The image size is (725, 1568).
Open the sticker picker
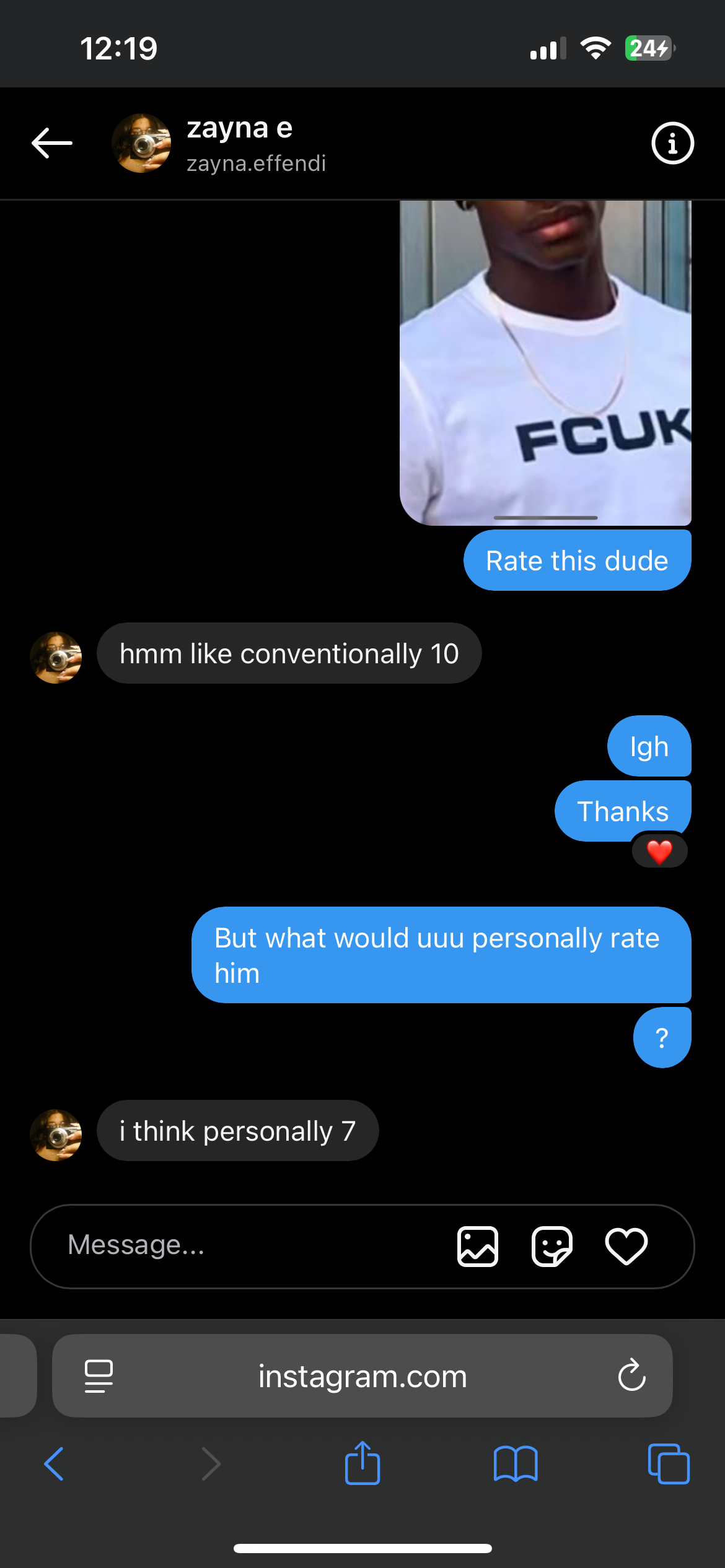552,1246
